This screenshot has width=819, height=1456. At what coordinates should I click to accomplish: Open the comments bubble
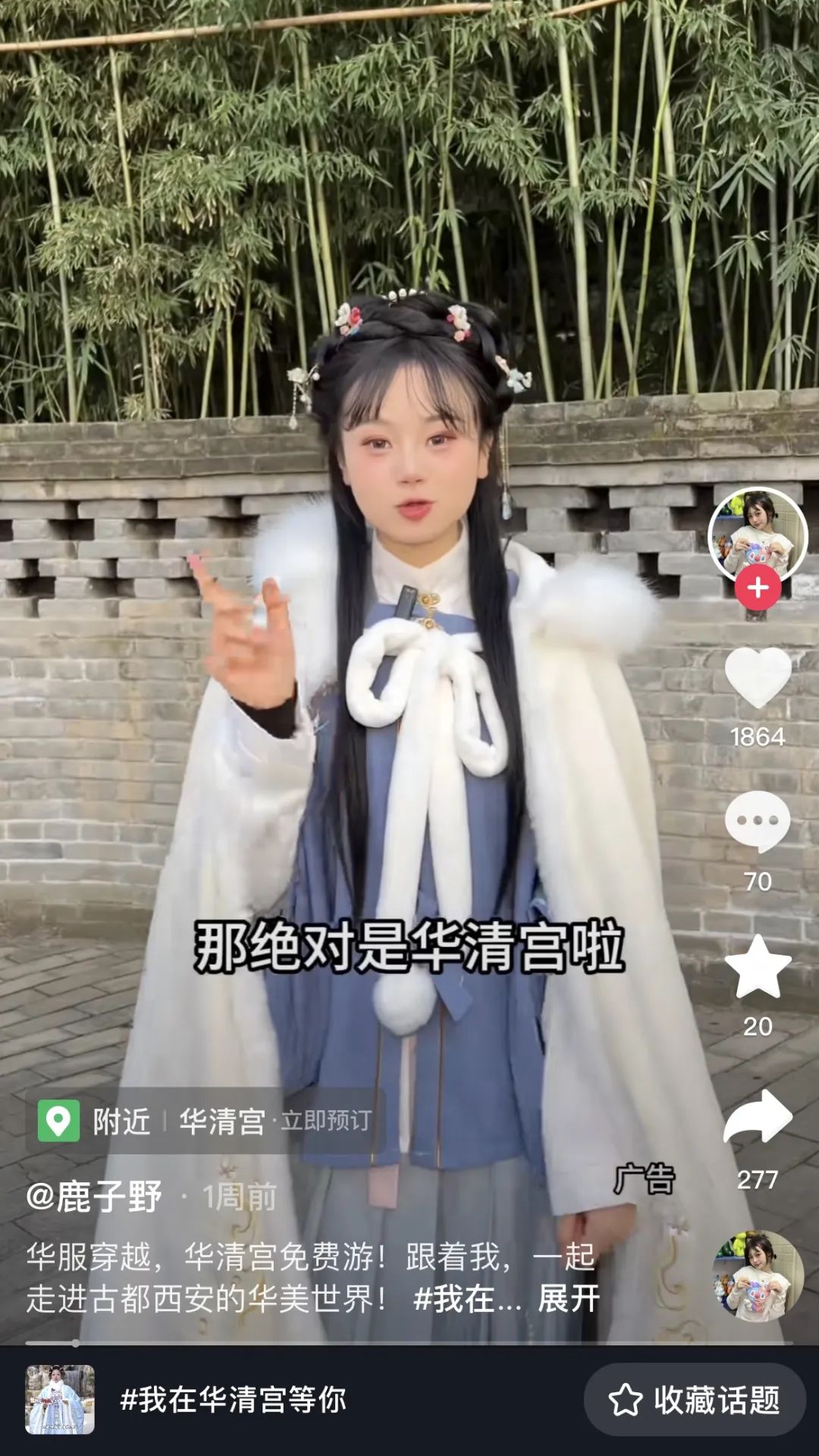758,821
